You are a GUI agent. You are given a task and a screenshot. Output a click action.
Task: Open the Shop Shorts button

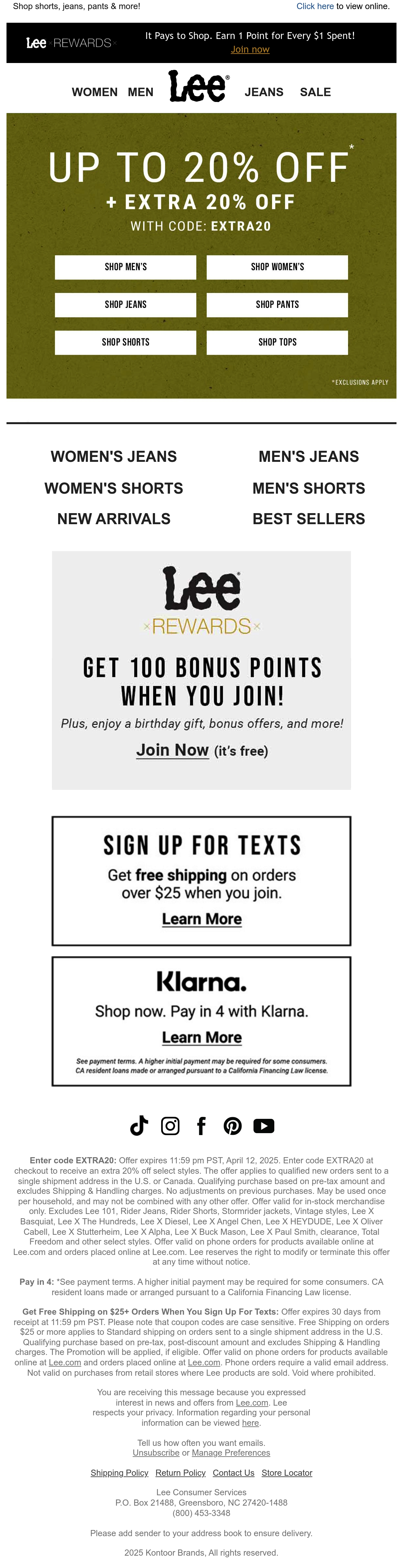click(125, 343)
